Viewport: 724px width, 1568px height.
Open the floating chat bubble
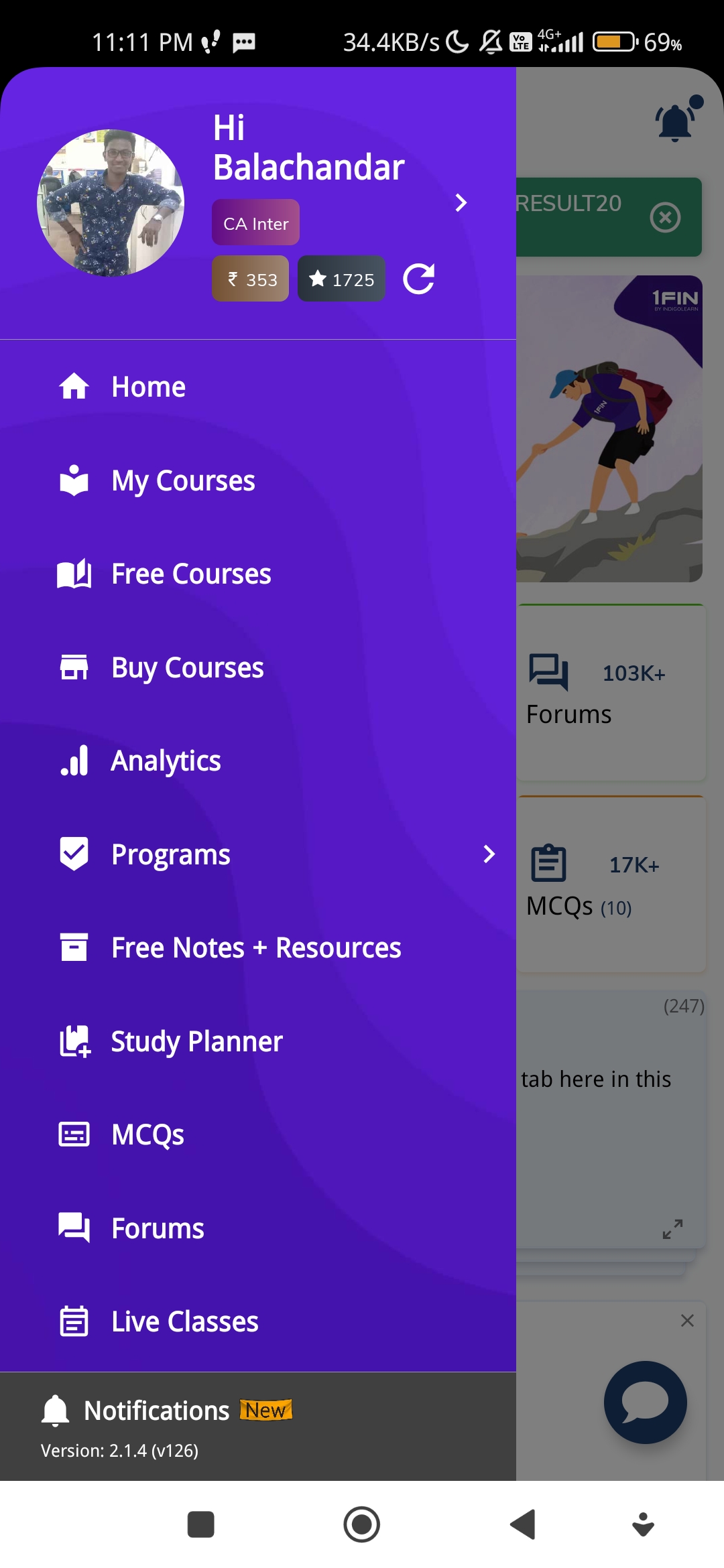[645, 1402]
